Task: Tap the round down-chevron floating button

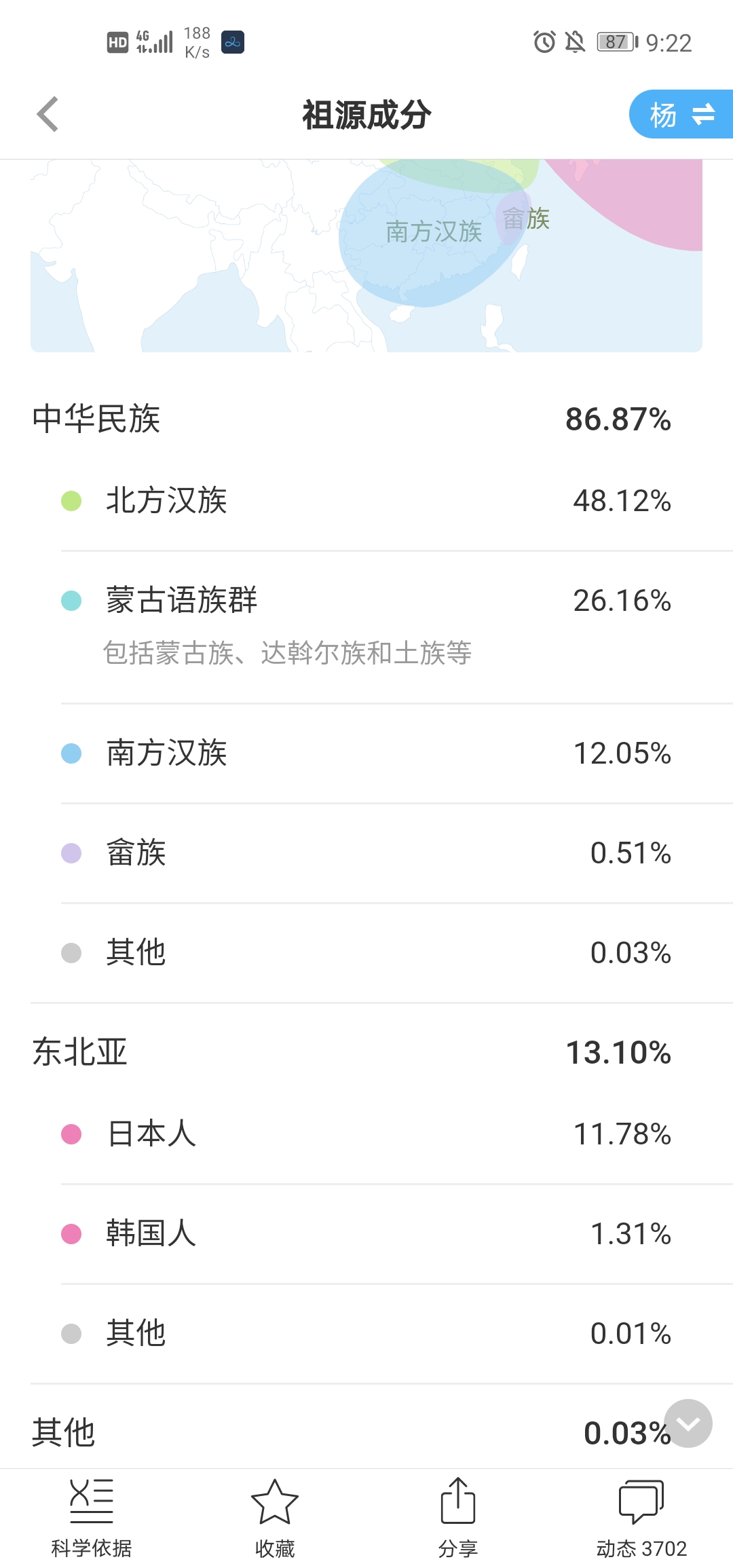Action: pos(688,1423)
